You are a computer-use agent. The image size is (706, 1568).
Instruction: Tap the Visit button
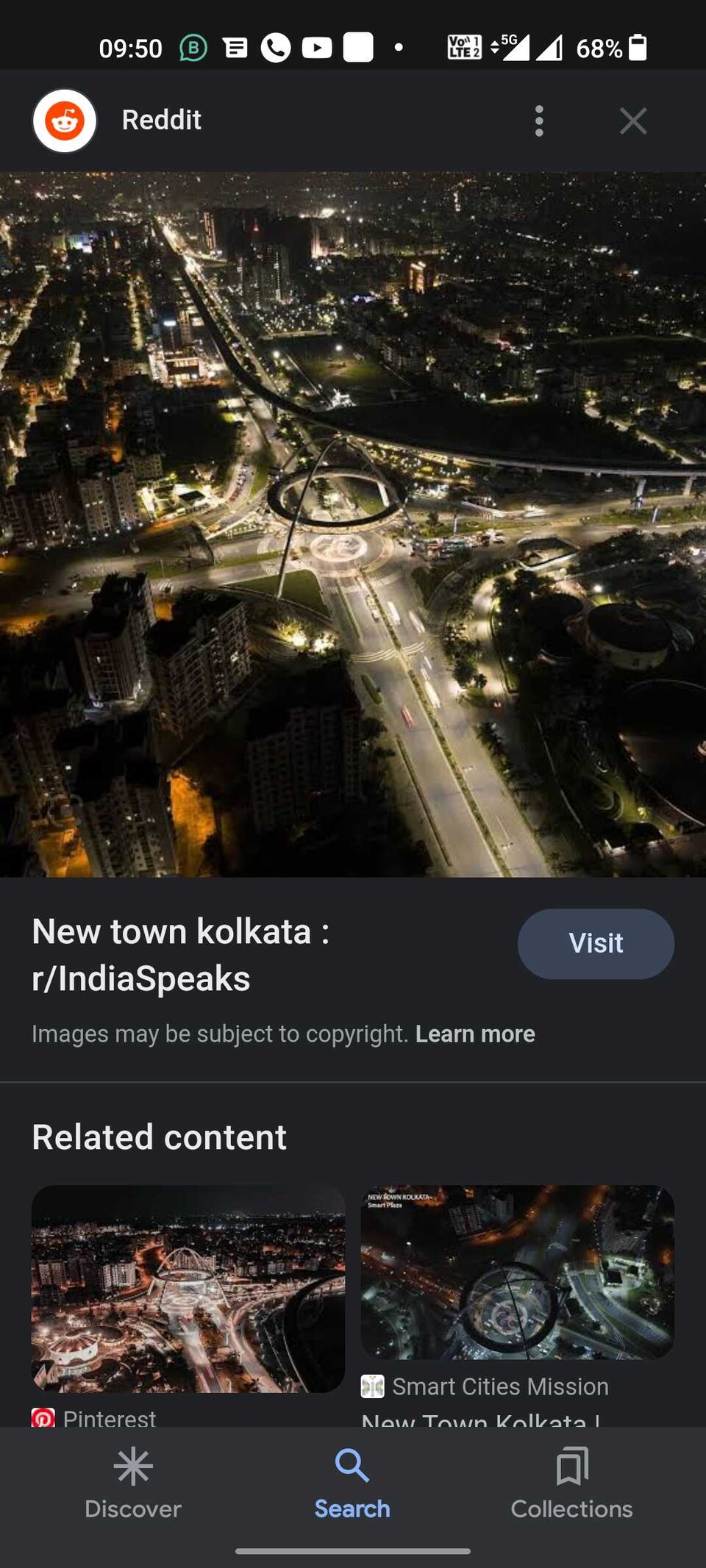click(x=596, y=943)
